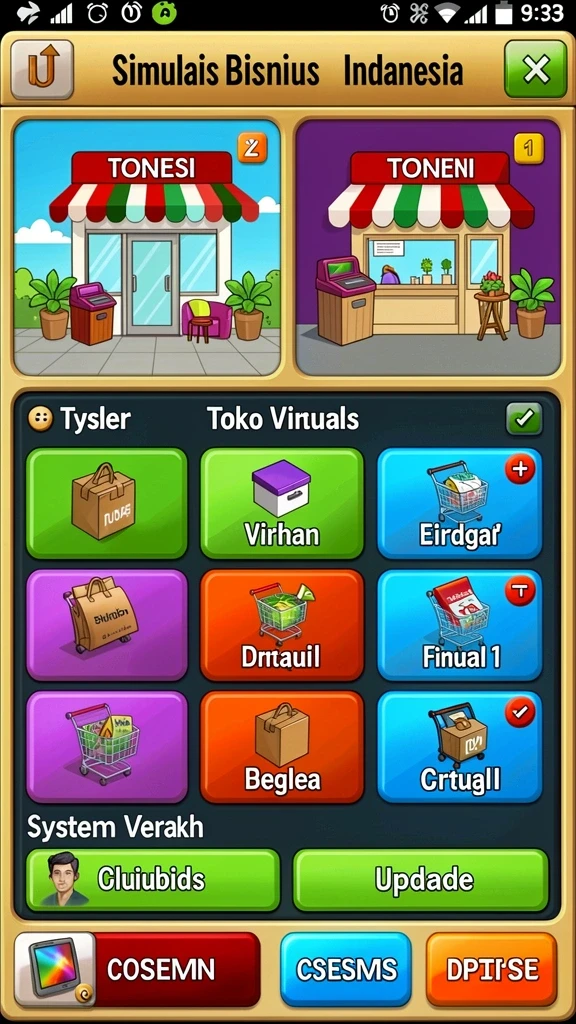The width and height of the screenshot is (576, 1024).
Task: Close the Simulais Bisnius window
Action: pos(536,70)
